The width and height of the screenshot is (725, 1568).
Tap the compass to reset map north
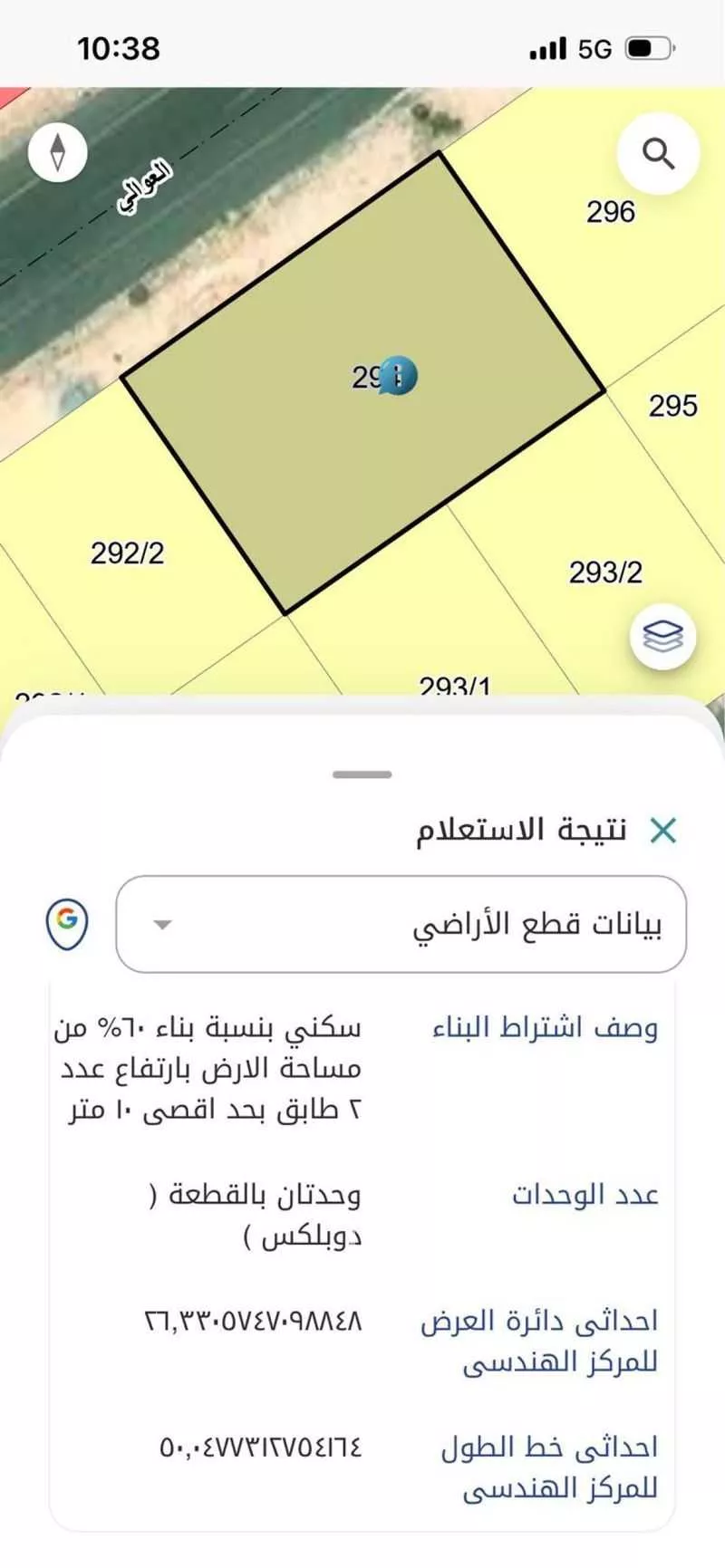click(57, 154)
